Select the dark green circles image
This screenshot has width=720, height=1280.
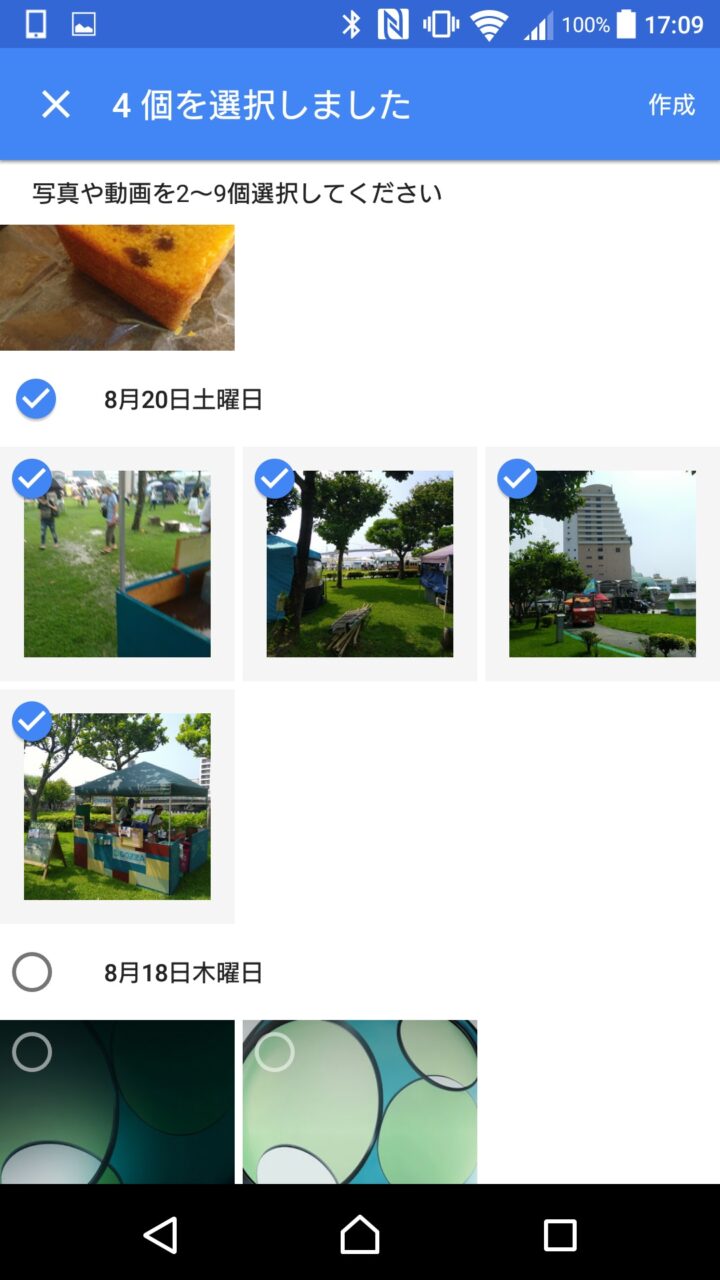tap(117, 1100)
